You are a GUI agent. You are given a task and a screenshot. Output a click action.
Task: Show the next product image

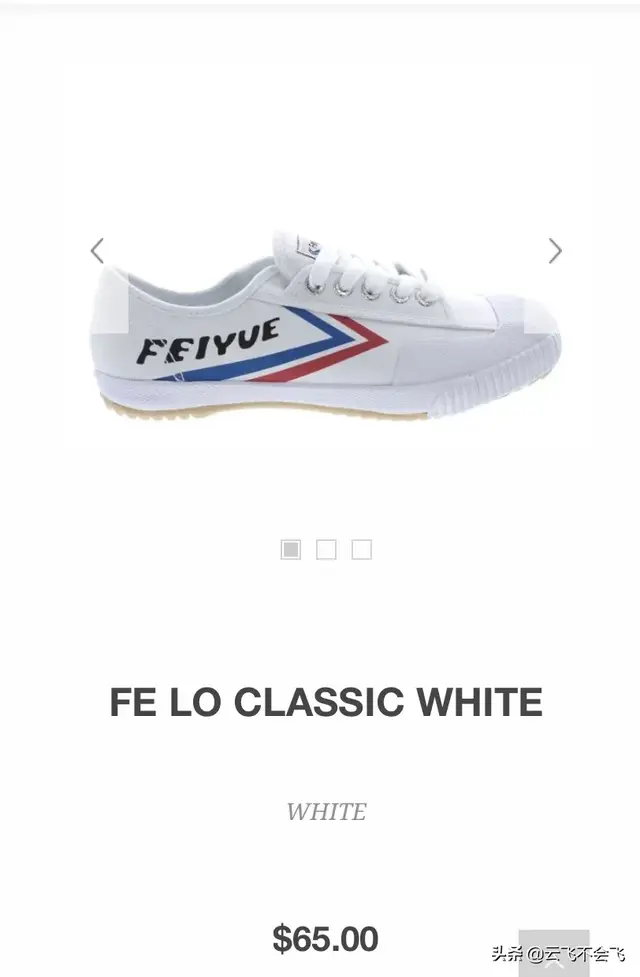[x=555, y=250]
